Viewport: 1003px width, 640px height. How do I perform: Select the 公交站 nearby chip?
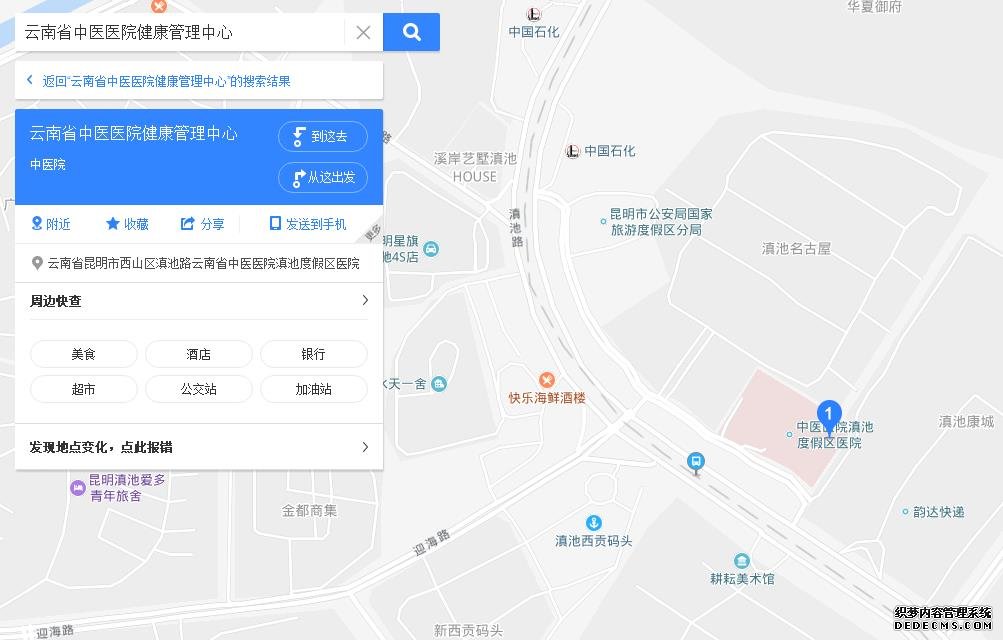(198, 389)
